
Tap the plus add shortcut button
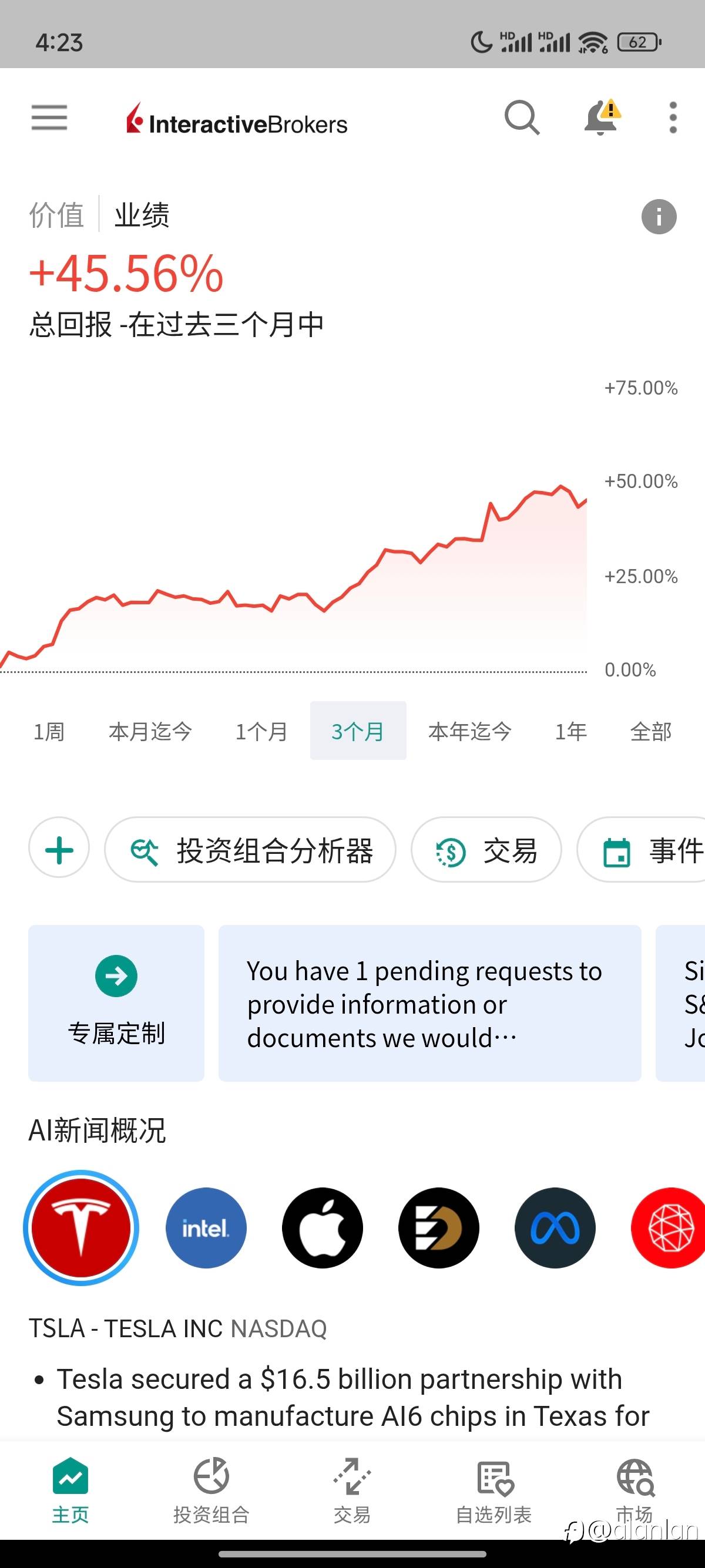pos(59,849)
